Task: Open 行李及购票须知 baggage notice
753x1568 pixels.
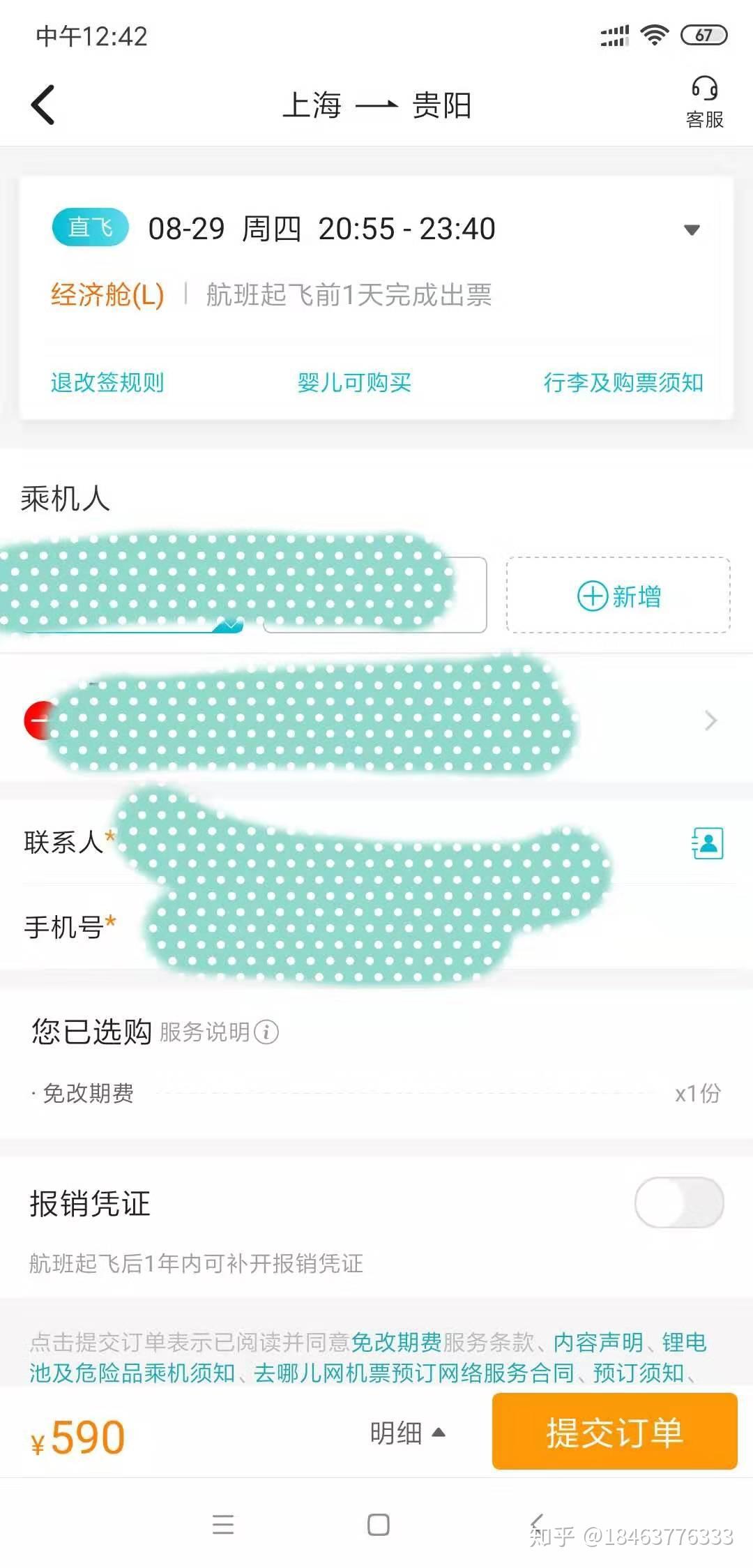Action: click(623, 382)
